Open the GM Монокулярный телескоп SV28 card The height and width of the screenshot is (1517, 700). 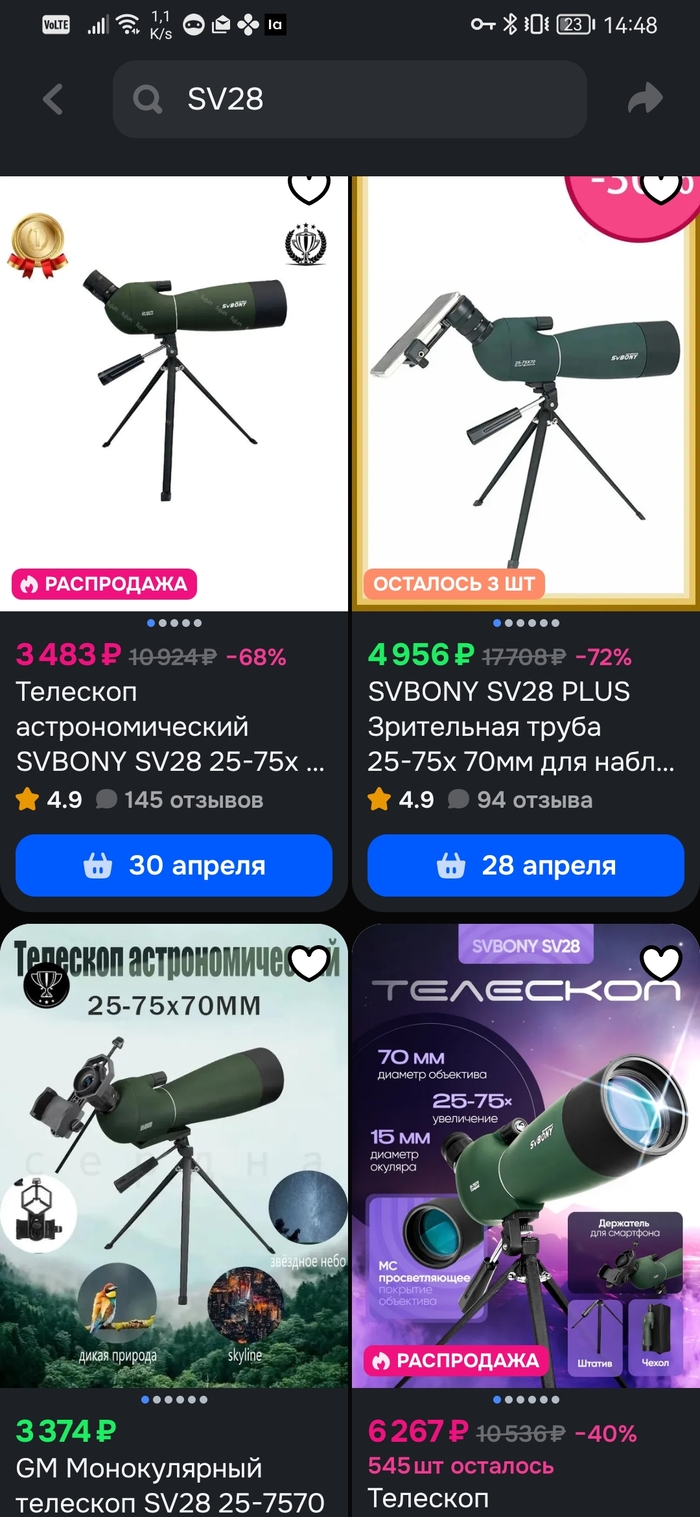pyautogui.click(x=174, y=1160)
